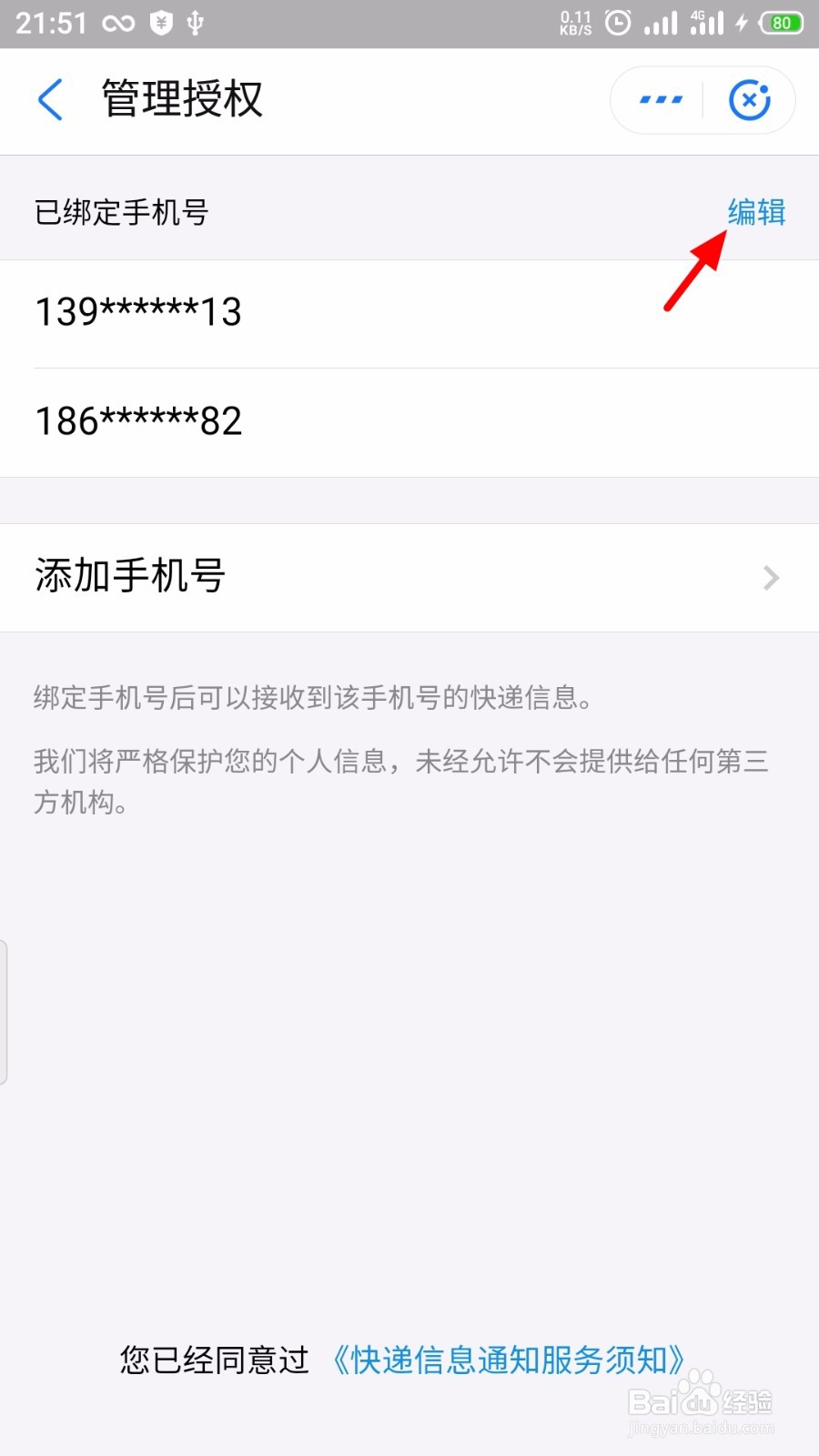The width and height of the screenshot is (819, 1456).
Task: Check the 80 percent battery indicator
Action: point(779,23)
